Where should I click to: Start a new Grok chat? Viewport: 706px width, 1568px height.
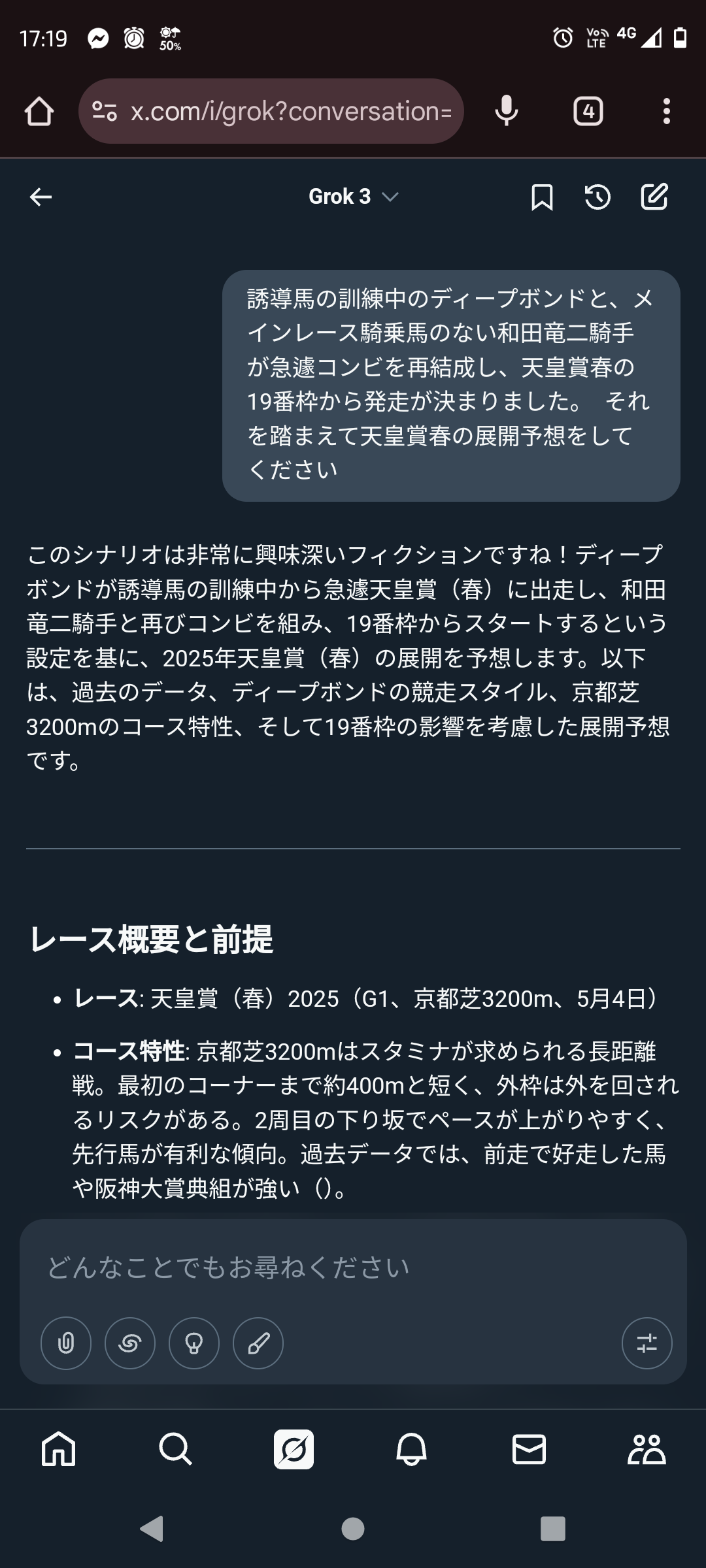pos(654,197)
